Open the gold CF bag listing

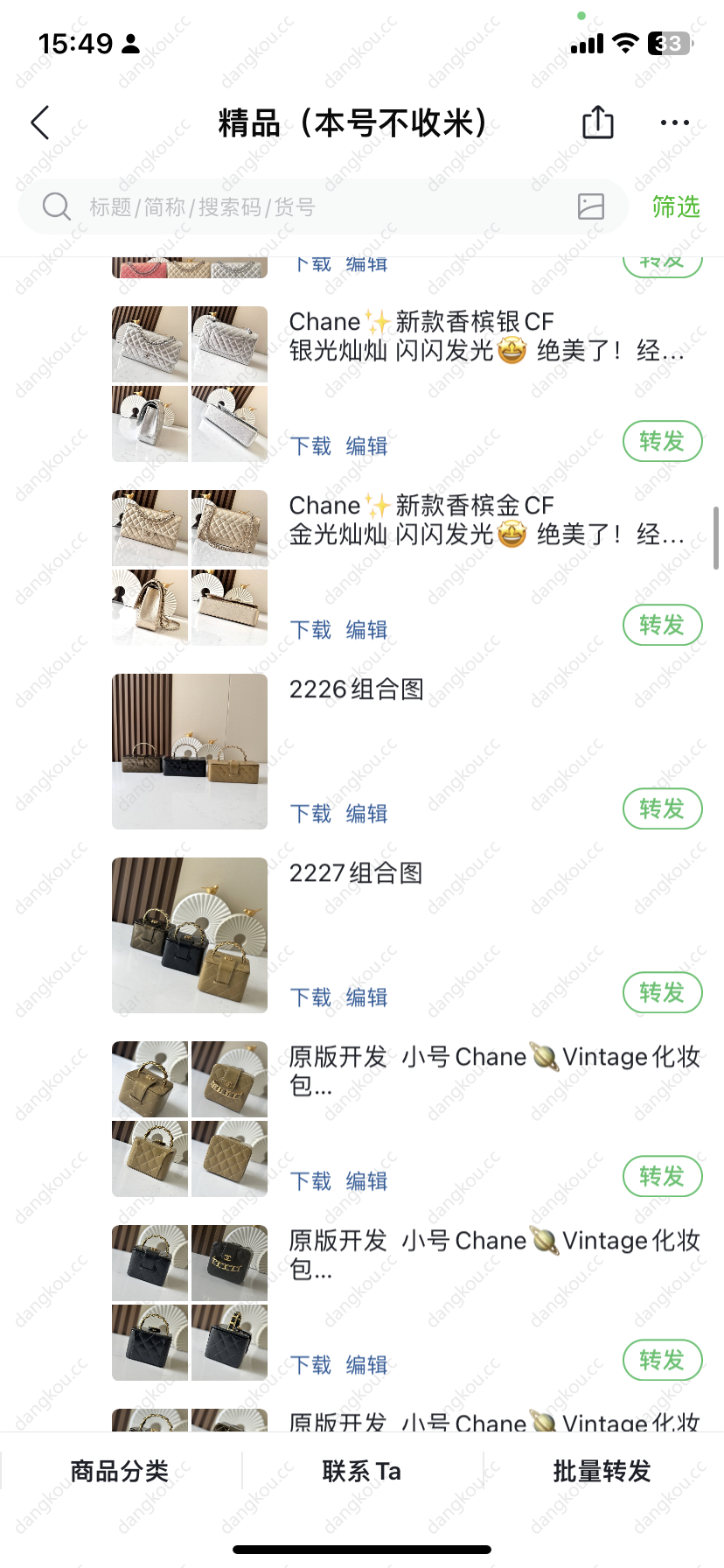pos(486,520)
